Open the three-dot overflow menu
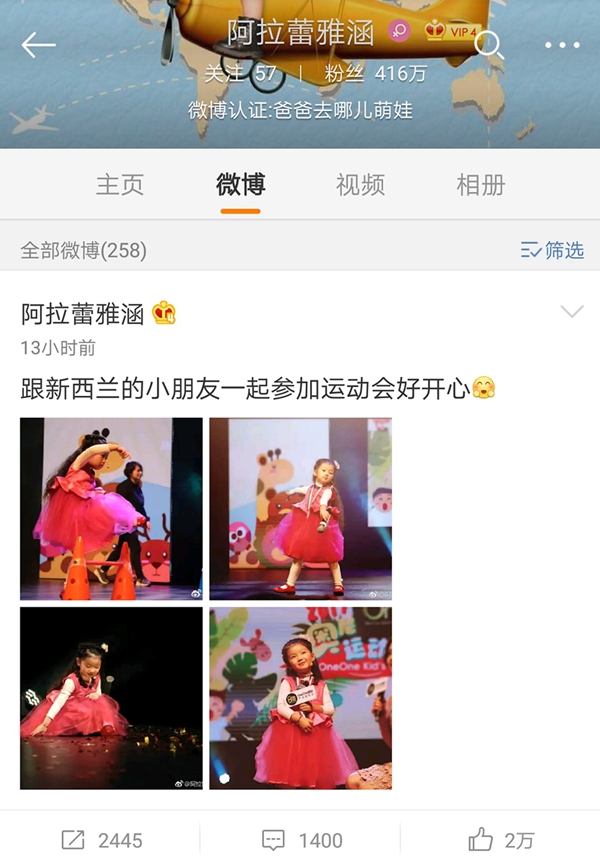This screenshot has width=600, height=864. [562, 45]
